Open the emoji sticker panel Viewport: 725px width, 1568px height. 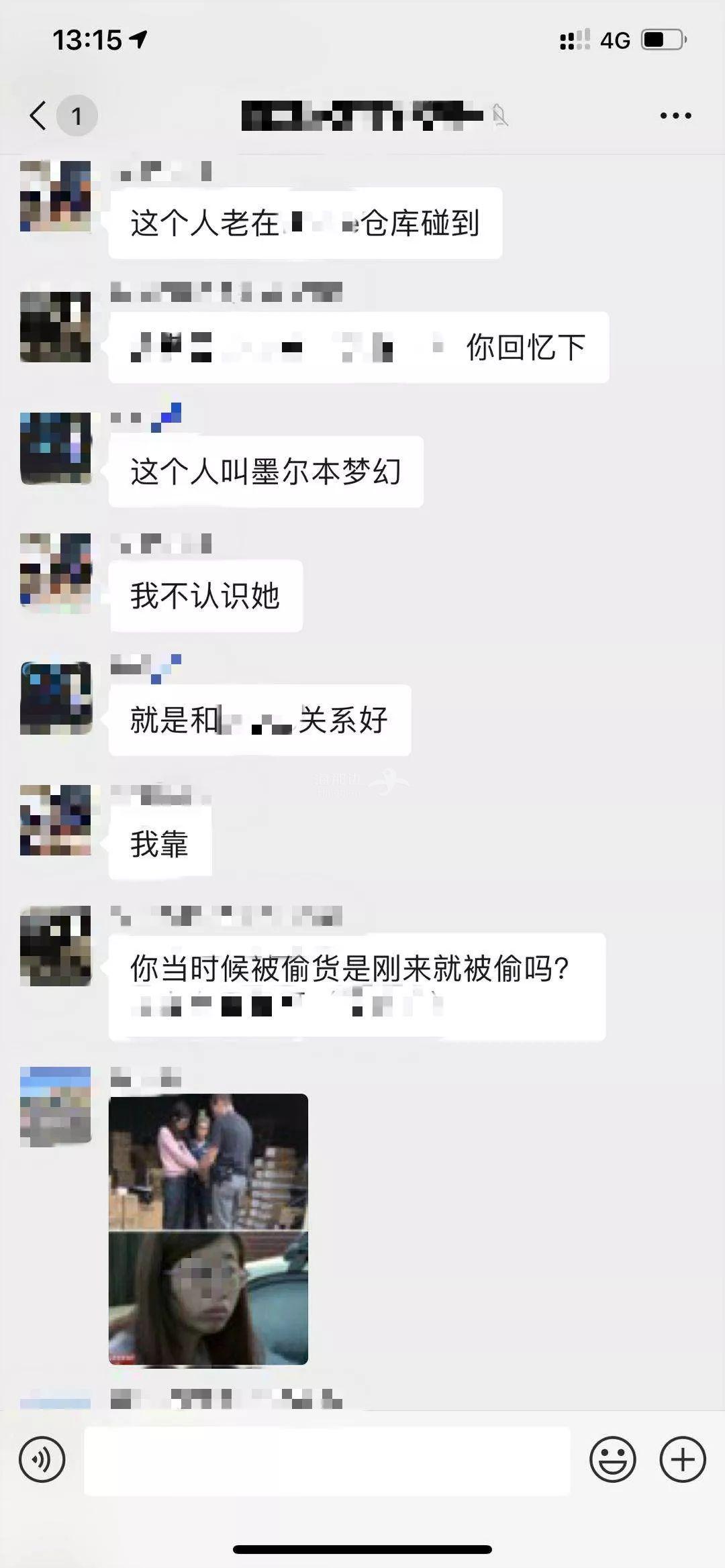(612, 1459)
